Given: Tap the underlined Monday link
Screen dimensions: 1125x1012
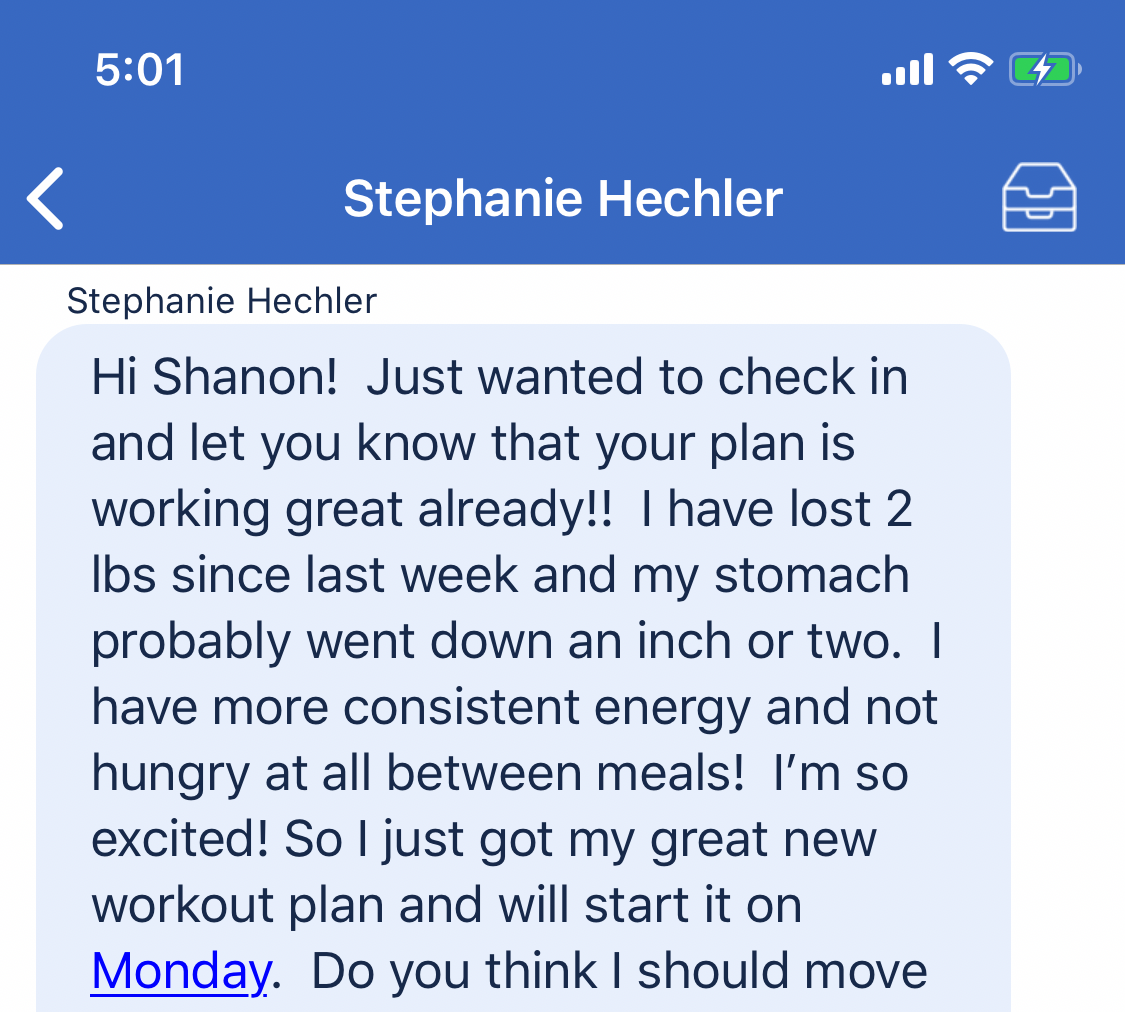Looking at the screenshot, I should pos(180,971).
